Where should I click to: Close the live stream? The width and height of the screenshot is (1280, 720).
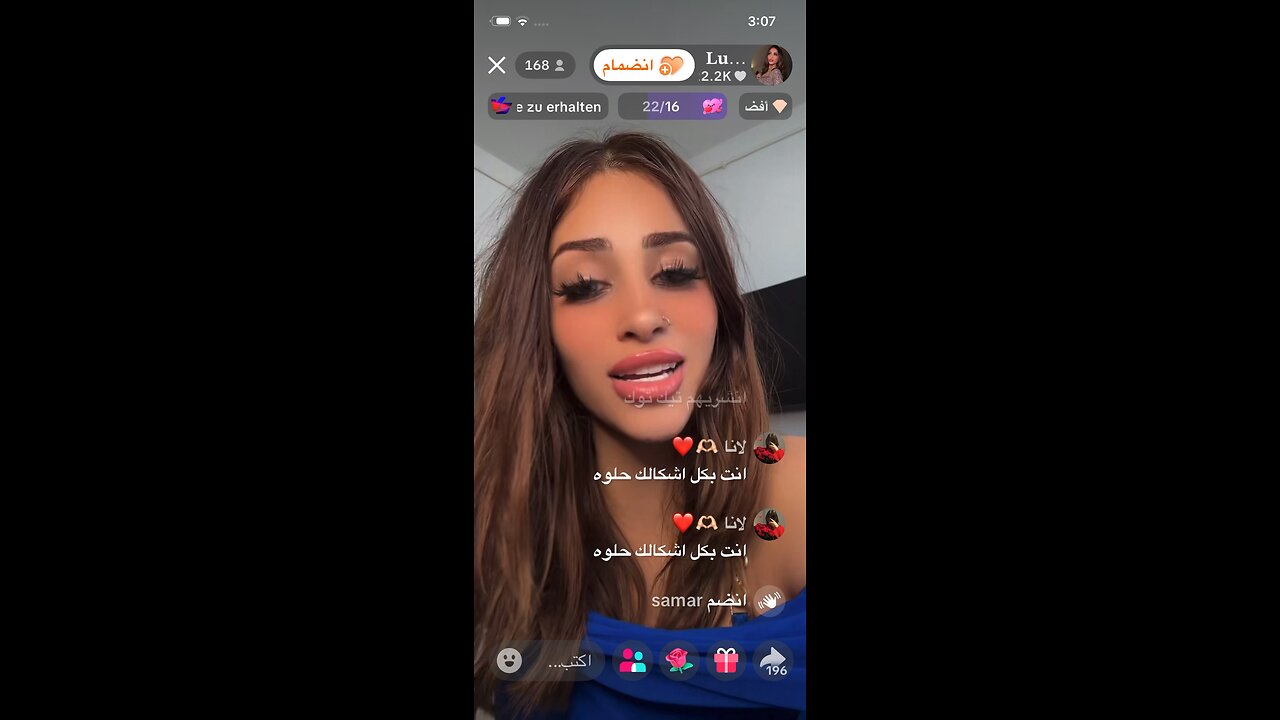(x=496, y=66)
